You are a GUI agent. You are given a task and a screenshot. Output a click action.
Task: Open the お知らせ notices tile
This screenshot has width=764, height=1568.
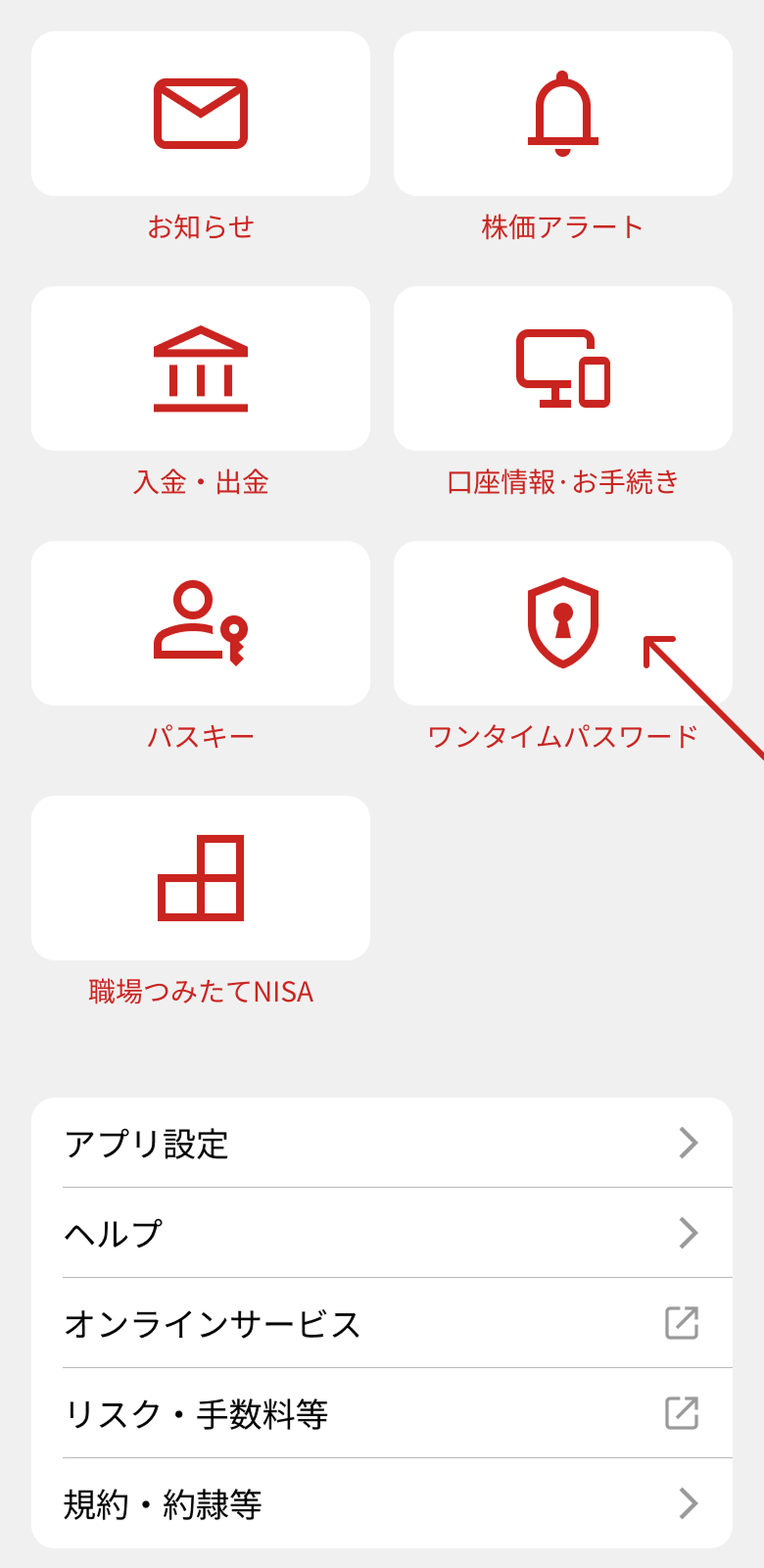pyautogui.click(x=201, y=115)
